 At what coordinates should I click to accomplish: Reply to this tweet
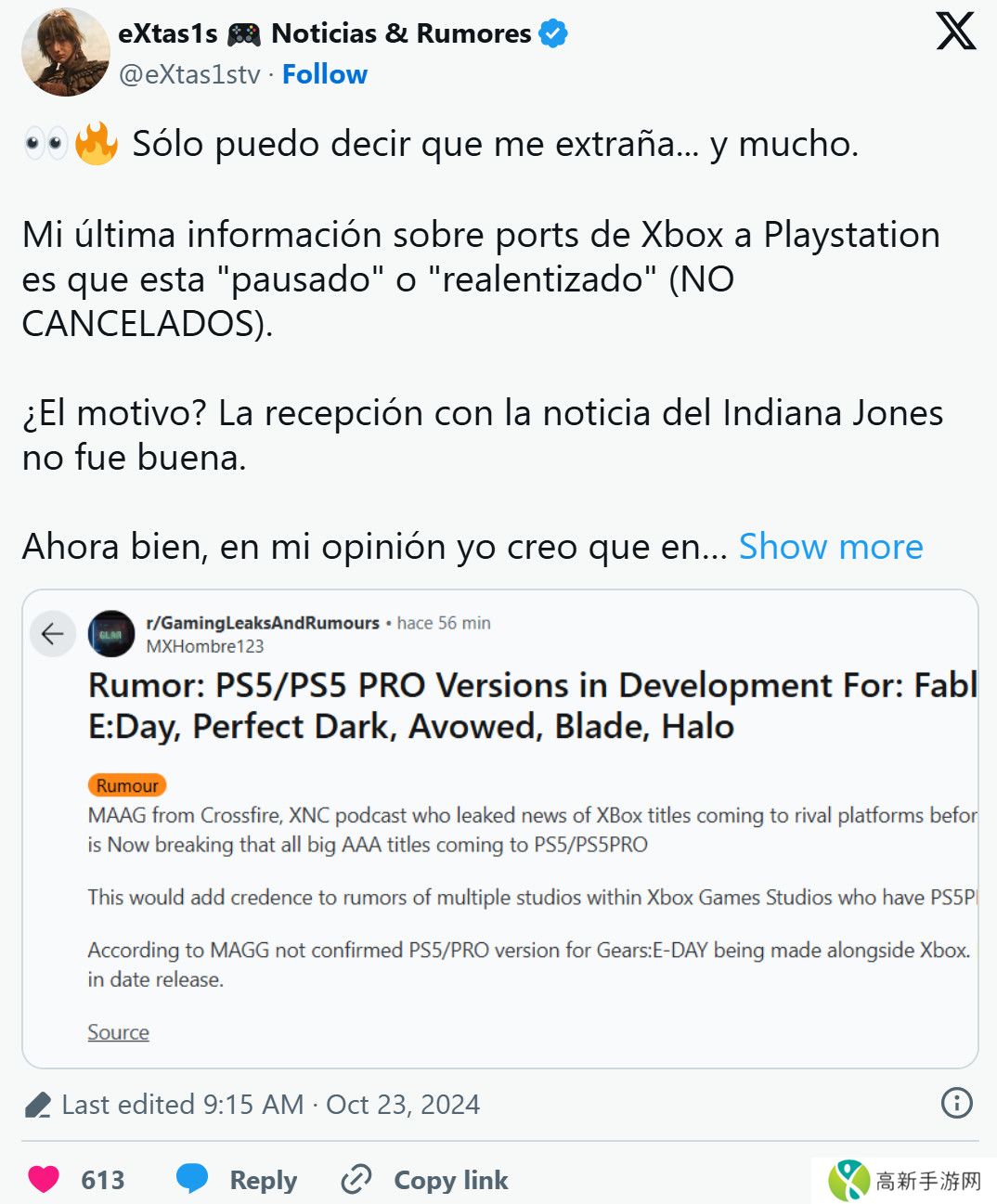[x=238, y=1180]
